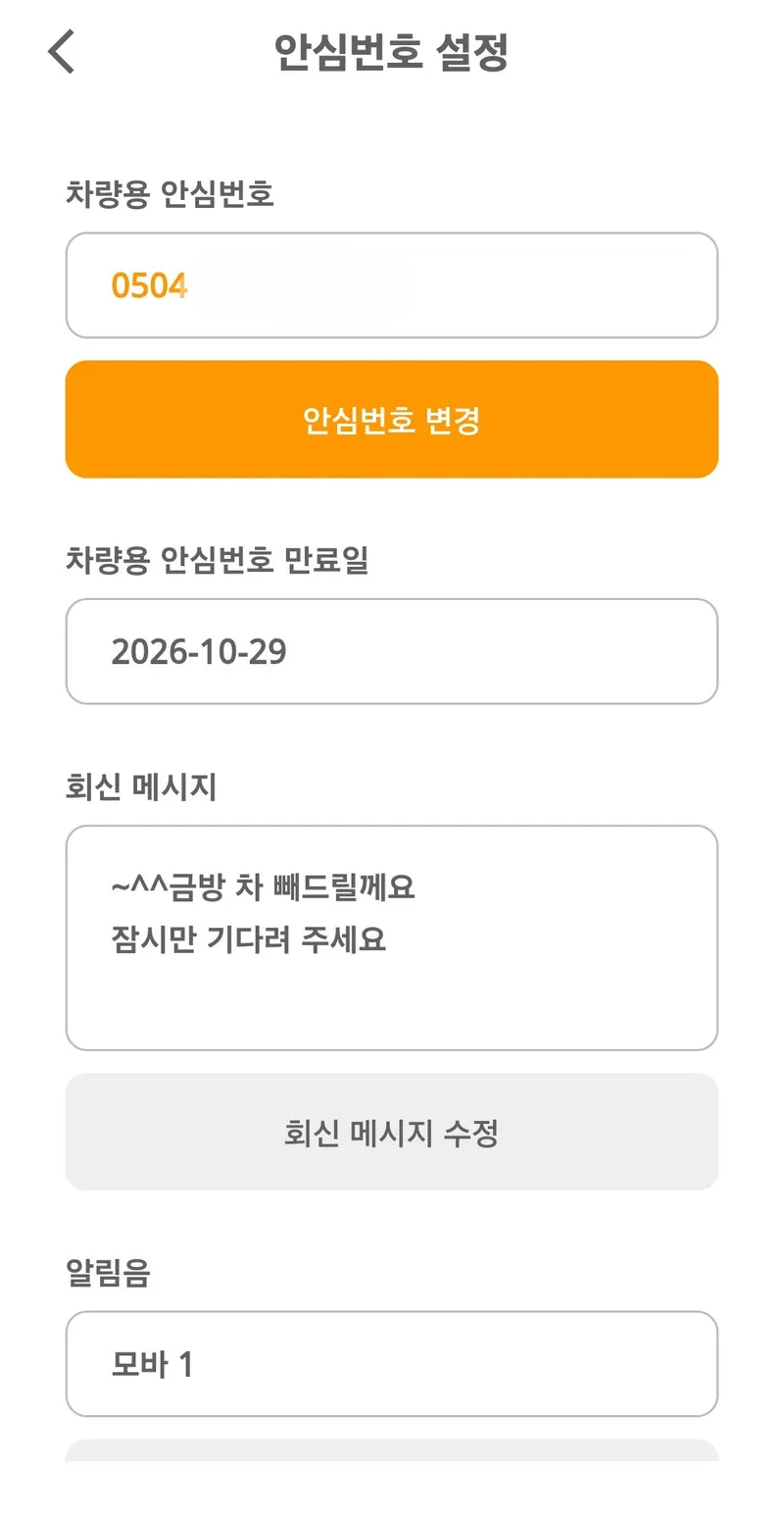Image resolution: width=784 pixels, height=1517 pixels.
Task: Tap the 만료일 field showing 2026-10-29
Action: [x=392, y=651]
